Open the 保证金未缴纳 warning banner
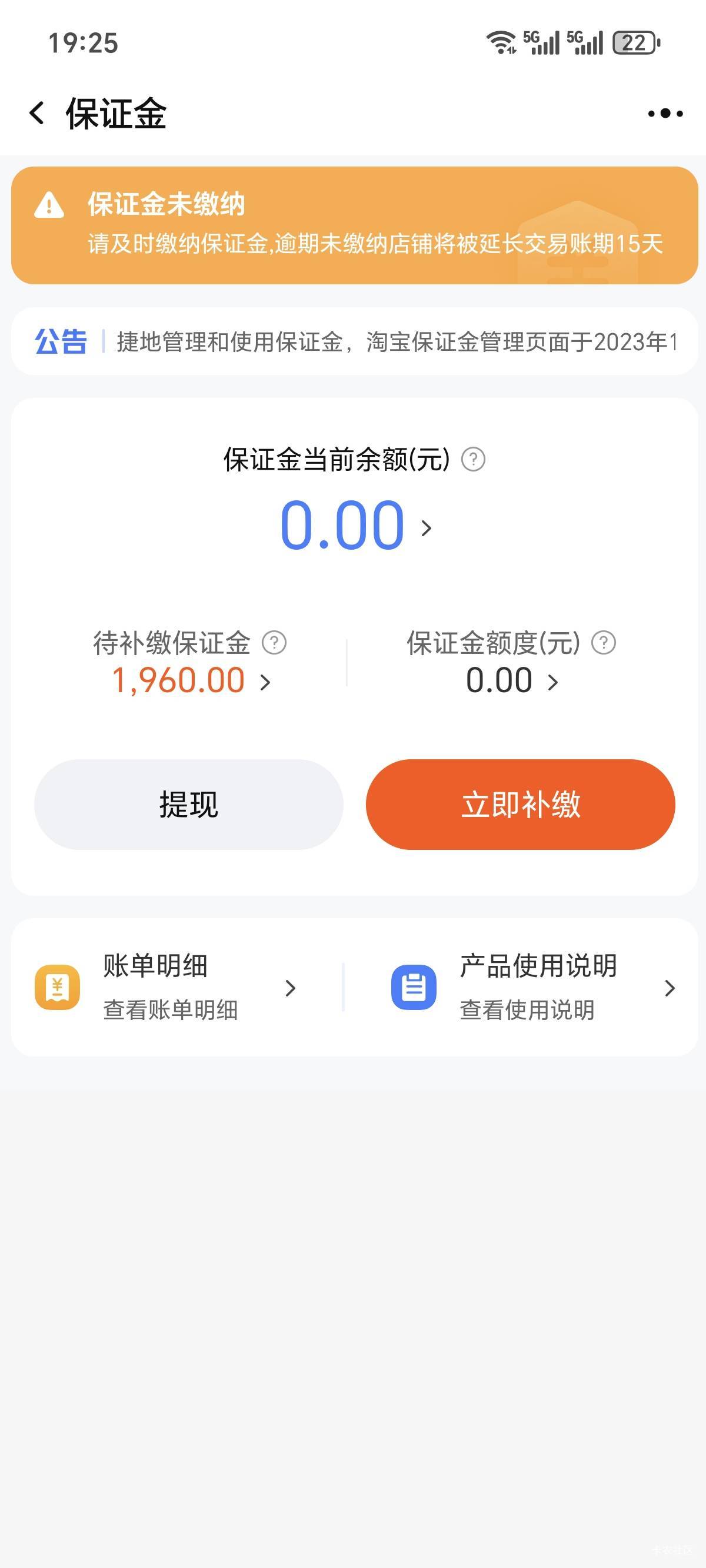 354,225
